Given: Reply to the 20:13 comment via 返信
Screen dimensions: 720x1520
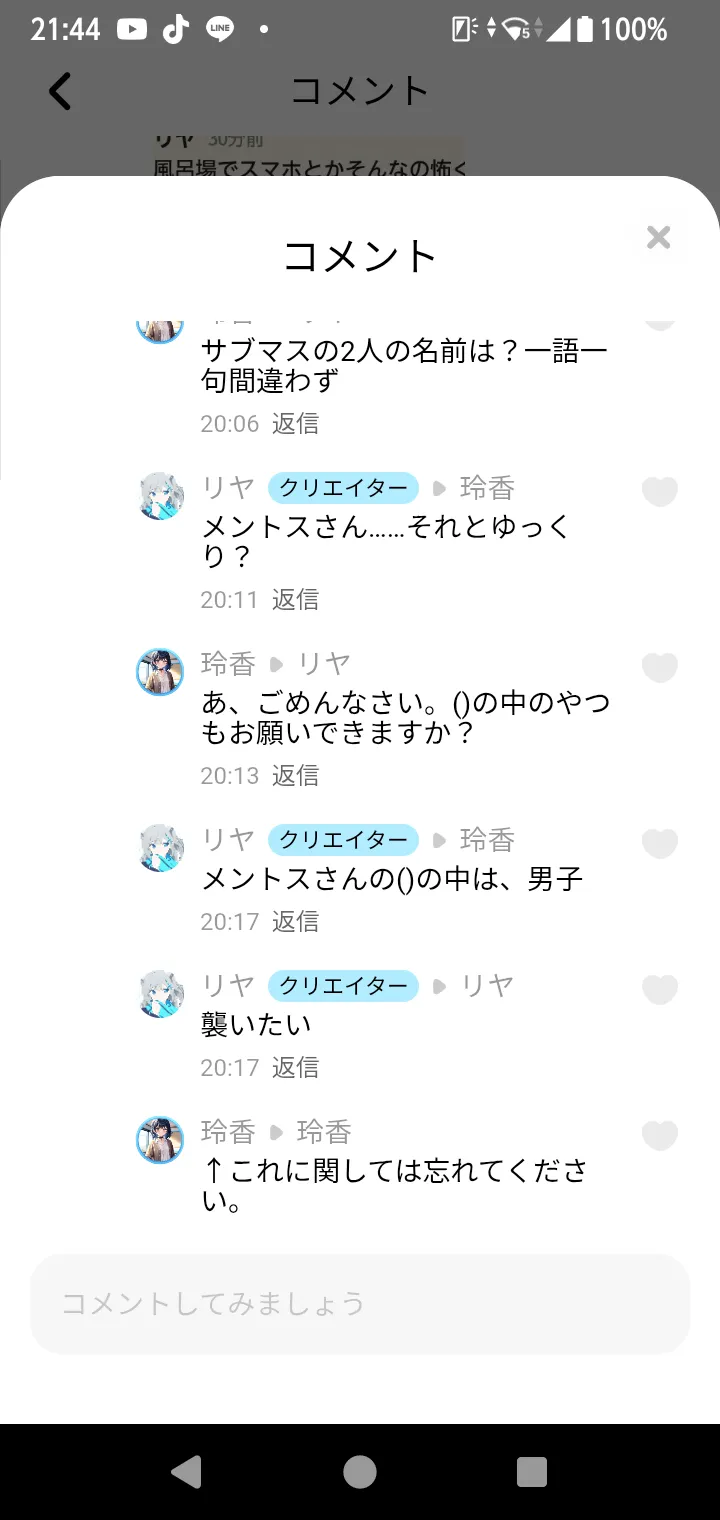Looking at the screenshot, I should coord(295,775).
